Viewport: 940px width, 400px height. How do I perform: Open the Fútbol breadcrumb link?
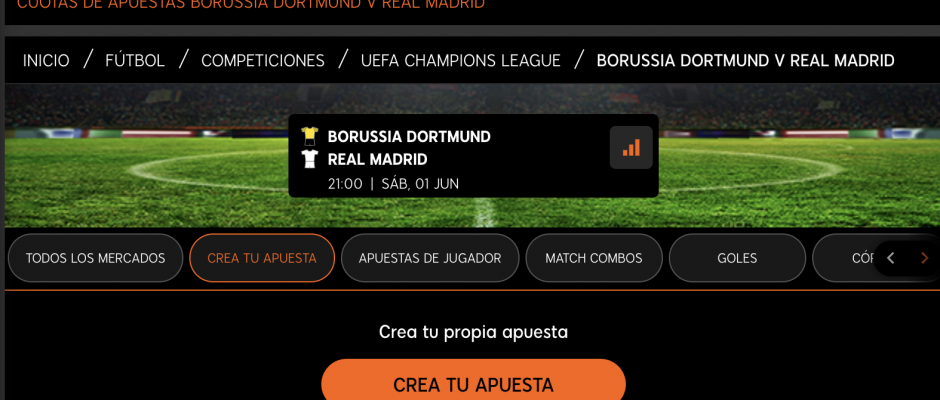click(135, 61)
